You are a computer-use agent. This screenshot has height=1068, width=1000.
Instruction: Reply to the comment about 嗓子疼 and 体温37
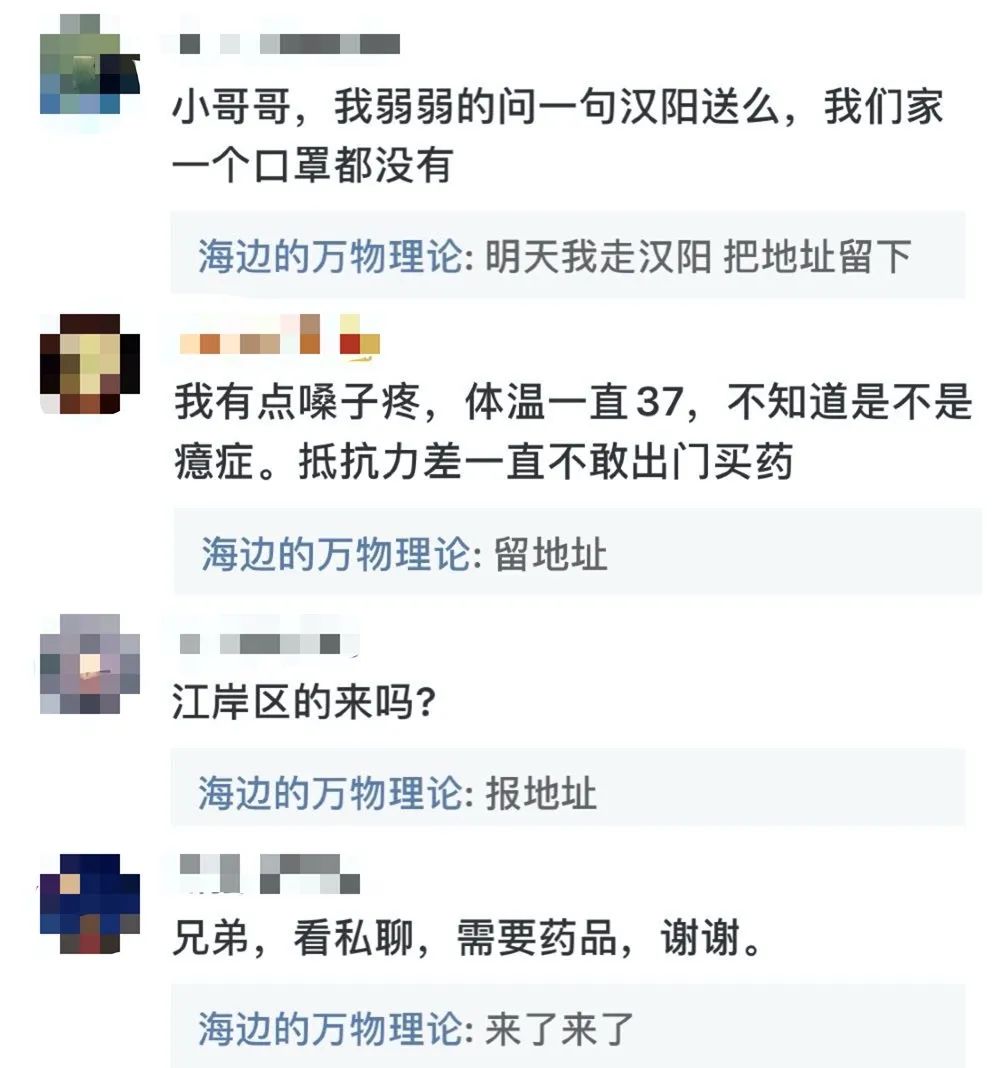coord(572,433)
